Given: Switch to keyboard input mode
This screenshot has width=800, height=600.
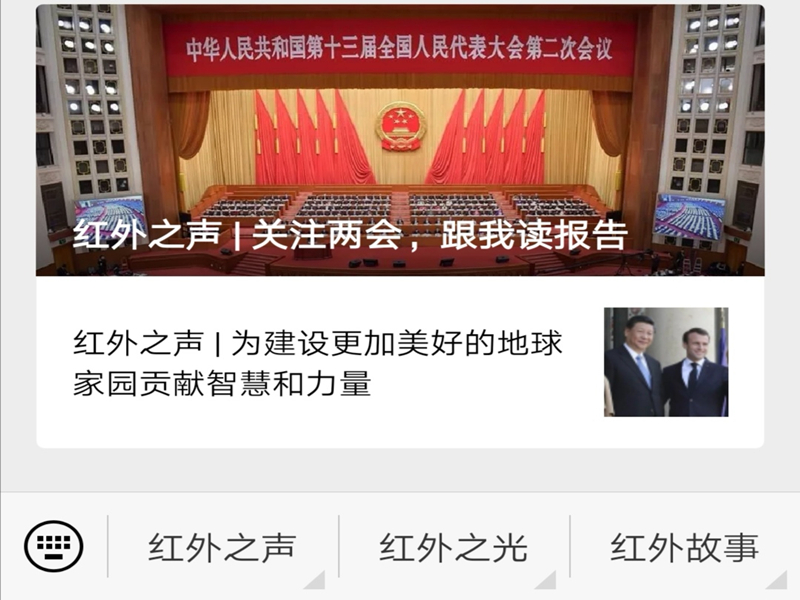Looking at the screenshot, I should 53,546.
